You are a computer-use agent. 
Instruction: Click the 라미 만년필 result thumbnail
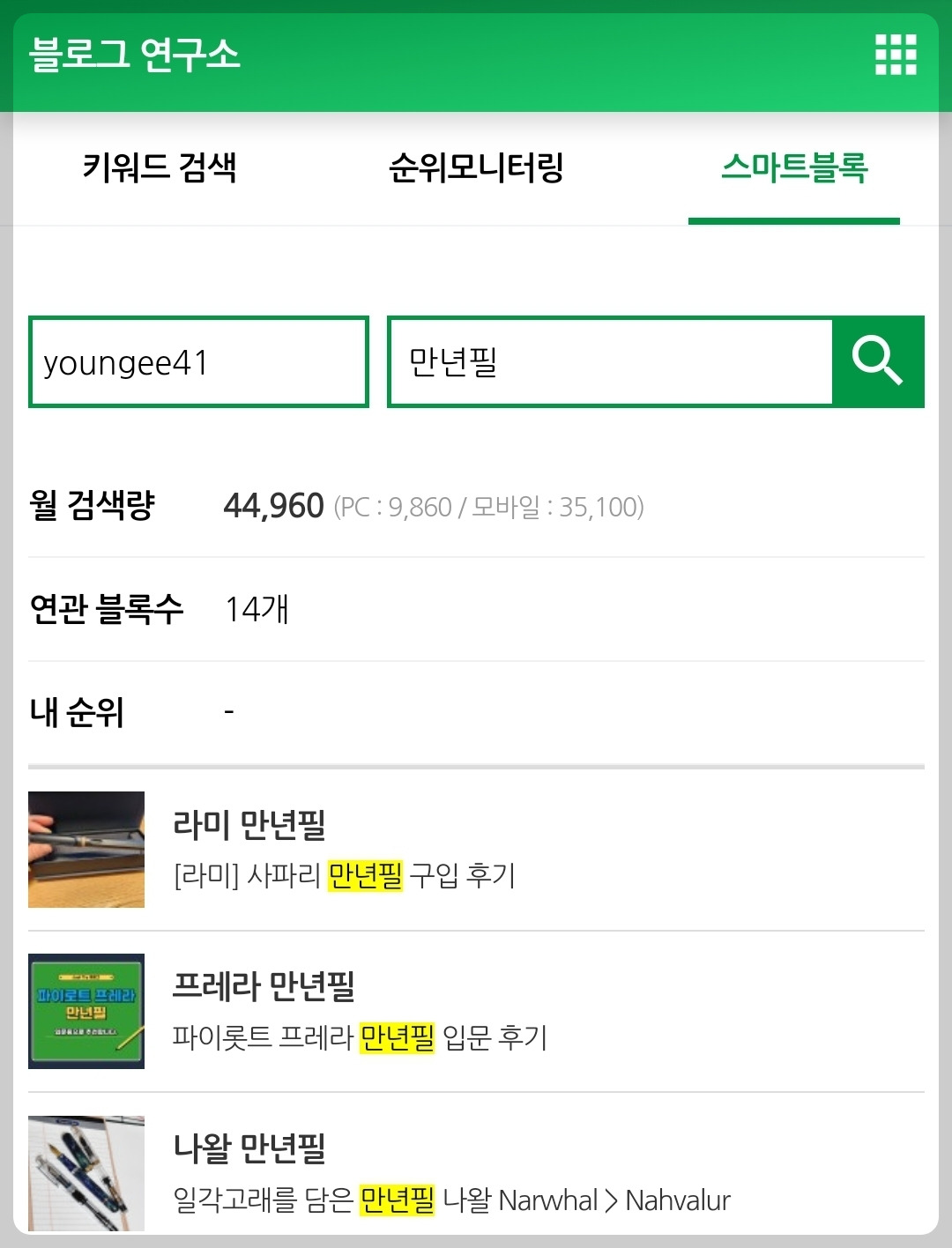click(86, 849)
